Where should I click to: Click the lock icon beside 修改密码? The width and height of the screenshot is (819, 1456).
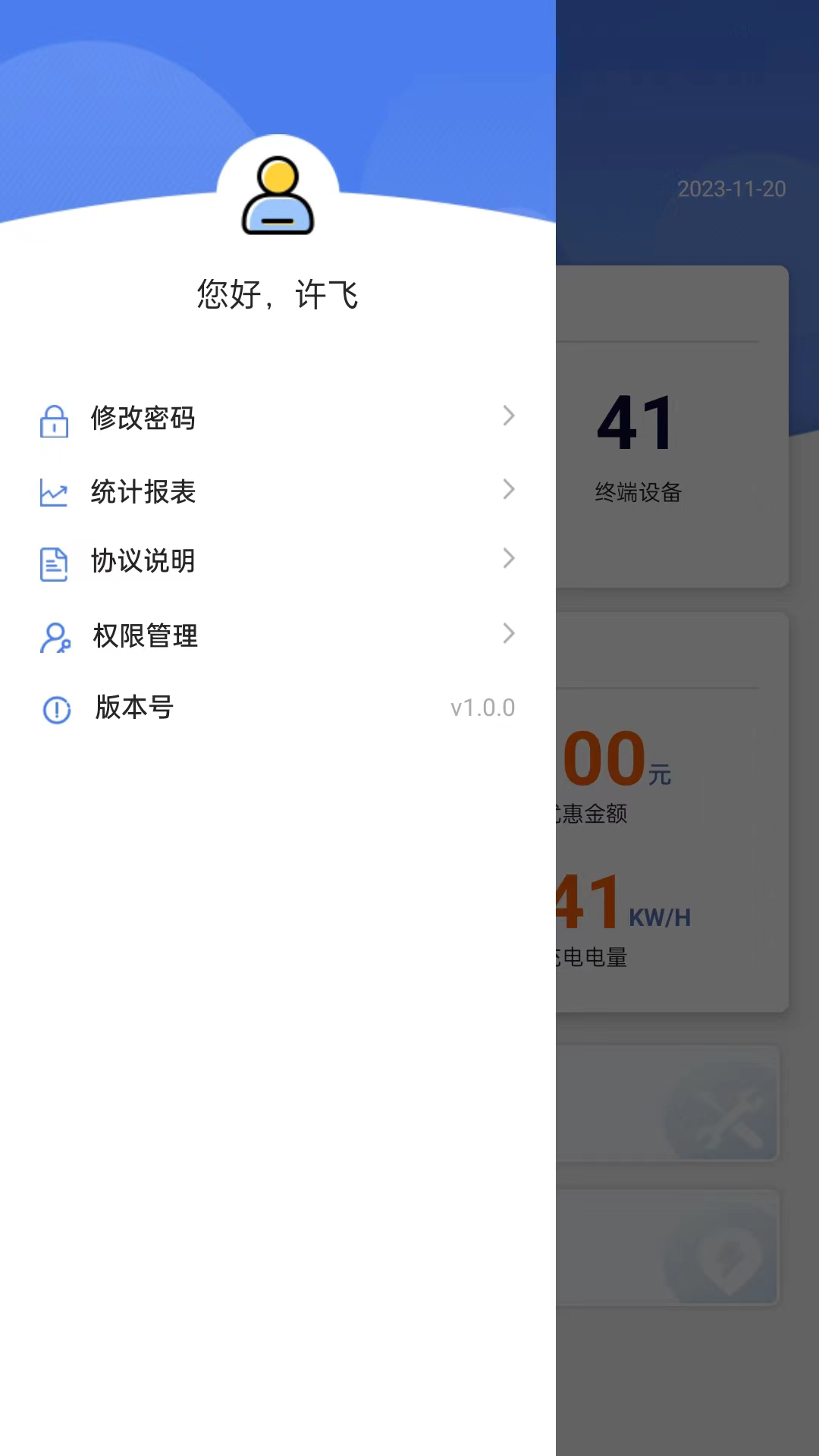[x=53, y=419]
